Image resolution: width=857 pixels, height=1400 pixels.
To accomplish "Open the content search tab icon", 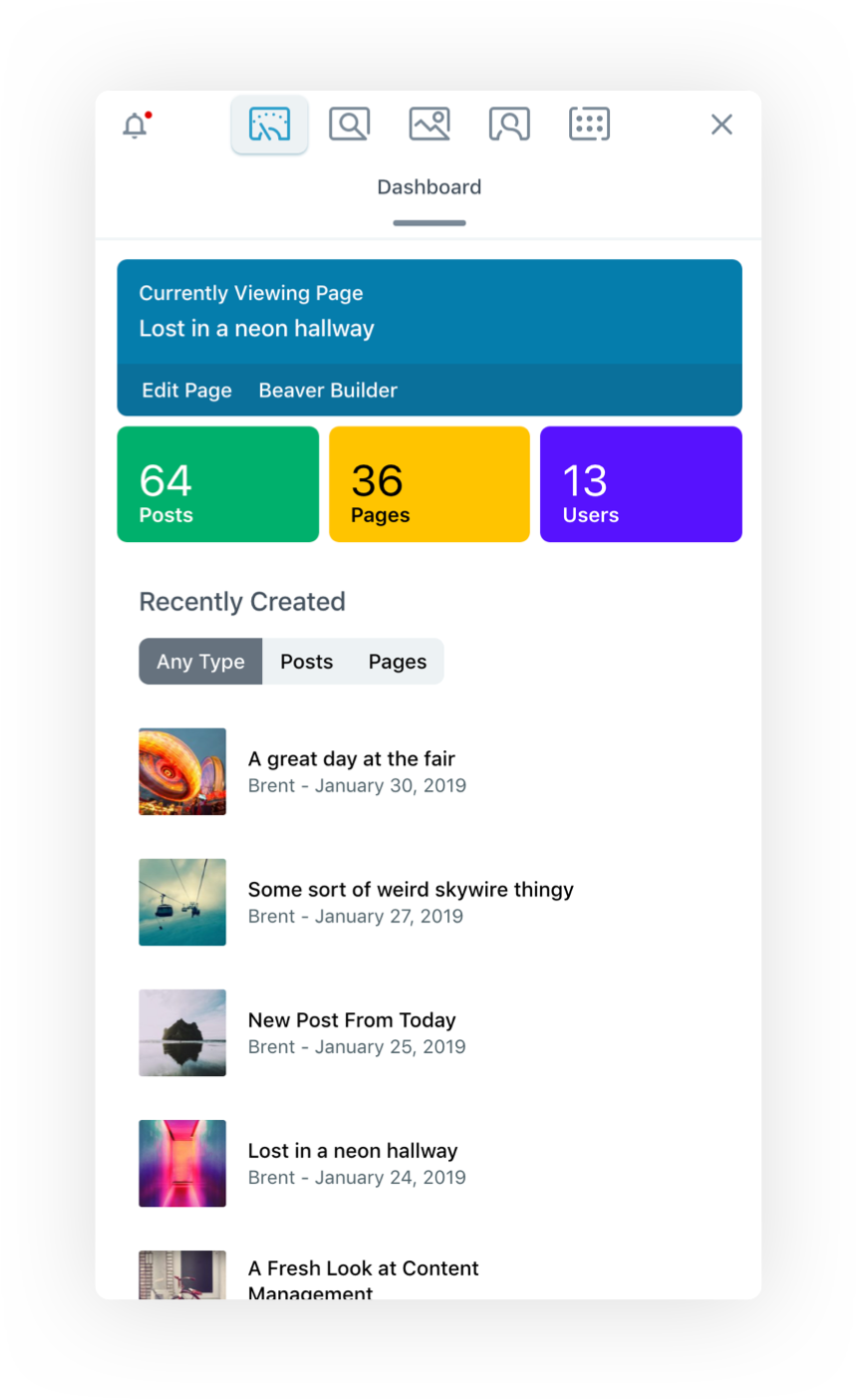I will (x=350, y=125).
